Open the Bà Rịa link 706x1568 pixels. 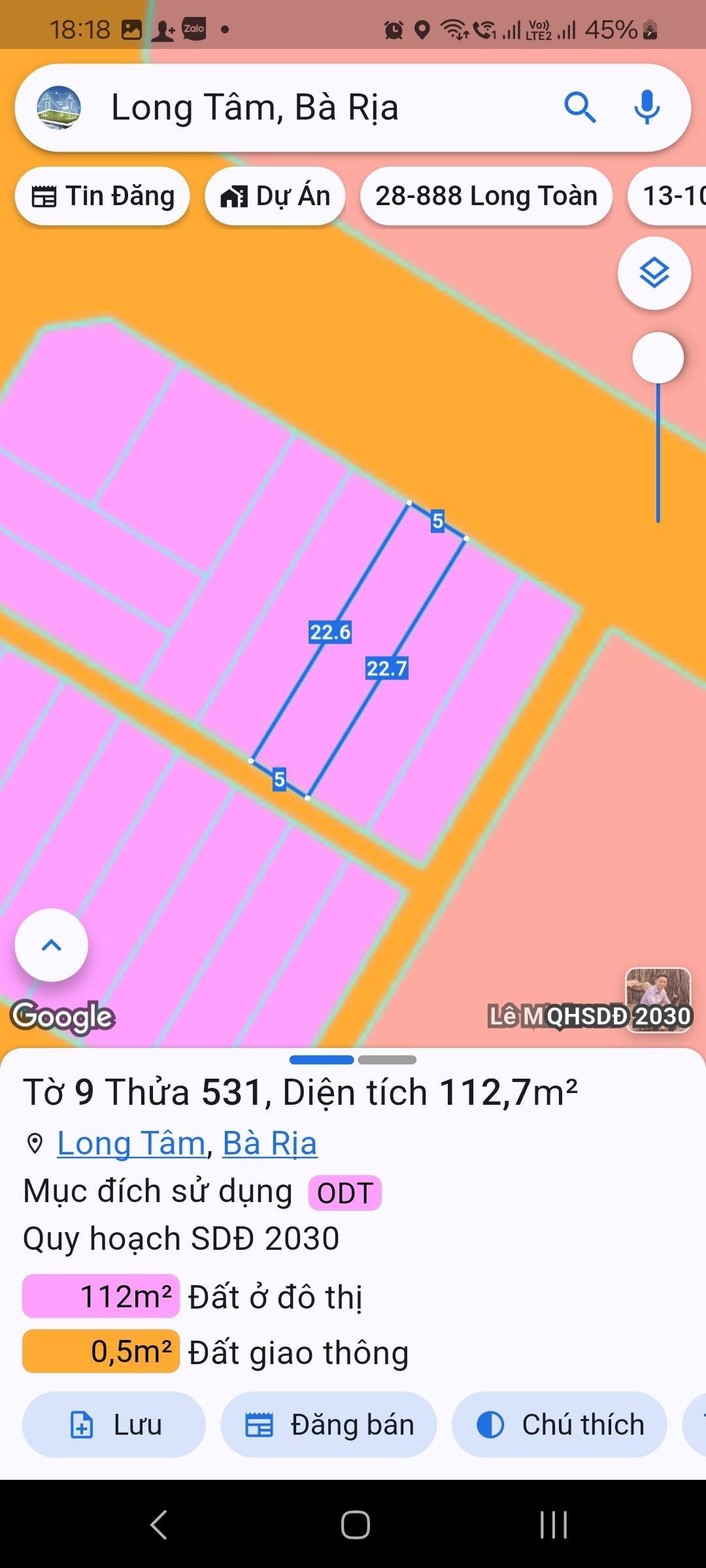pyautogui.click(x=270, y=1143)
